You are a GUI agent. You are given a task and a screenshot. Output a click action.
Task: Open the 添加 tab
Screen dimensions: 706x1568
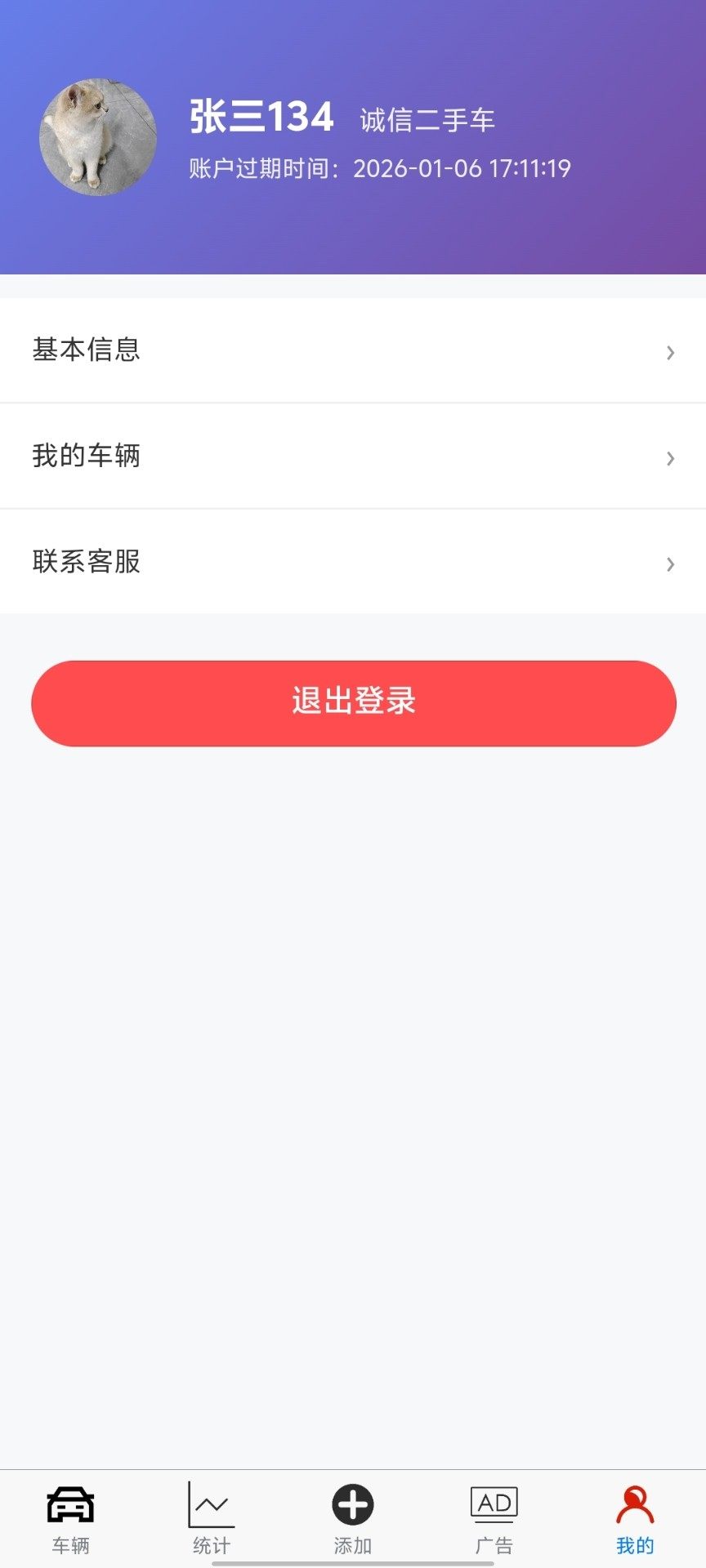(353, 1517)
